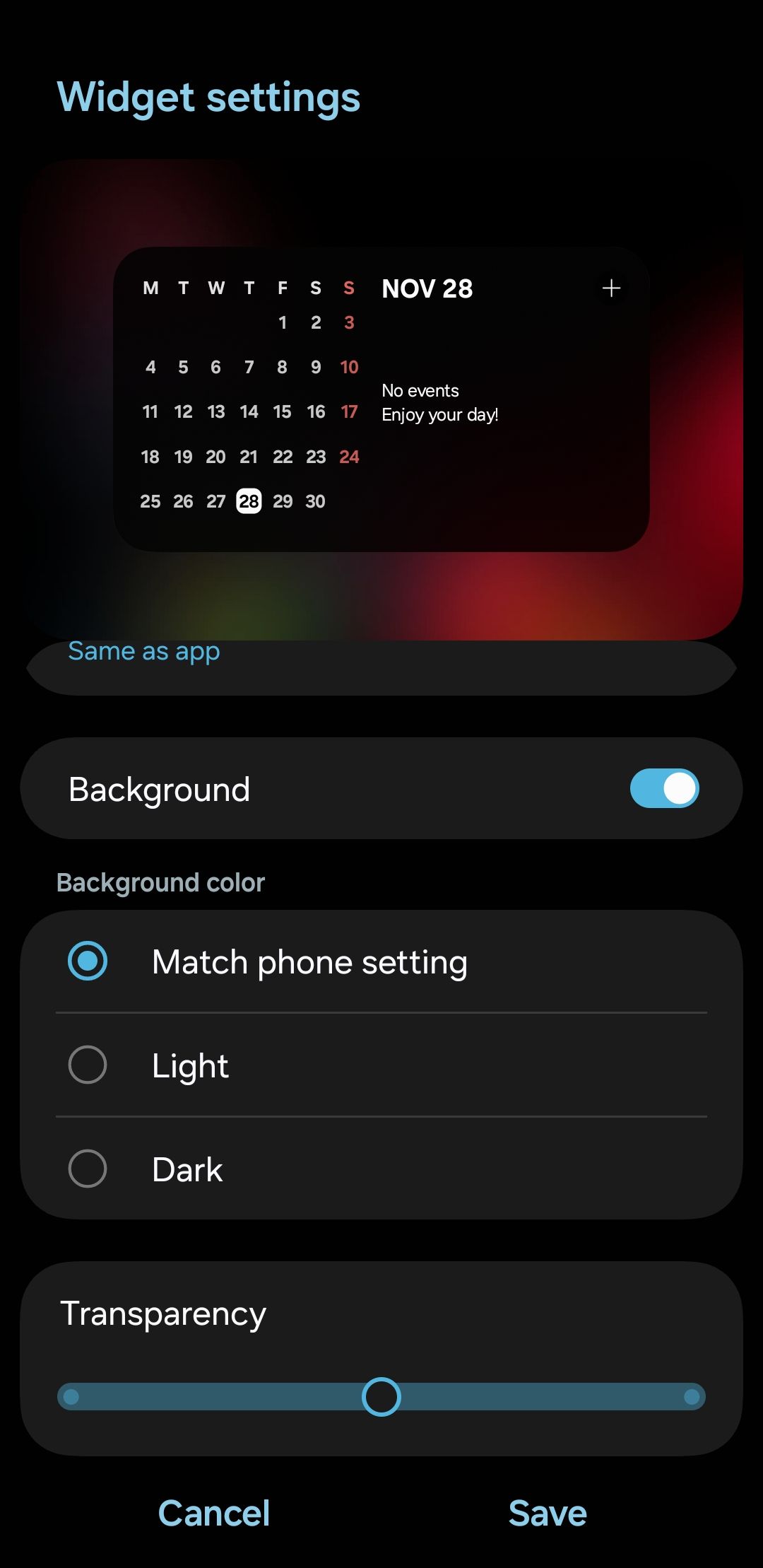Tap the red Sunday date 24

[349, 457]
